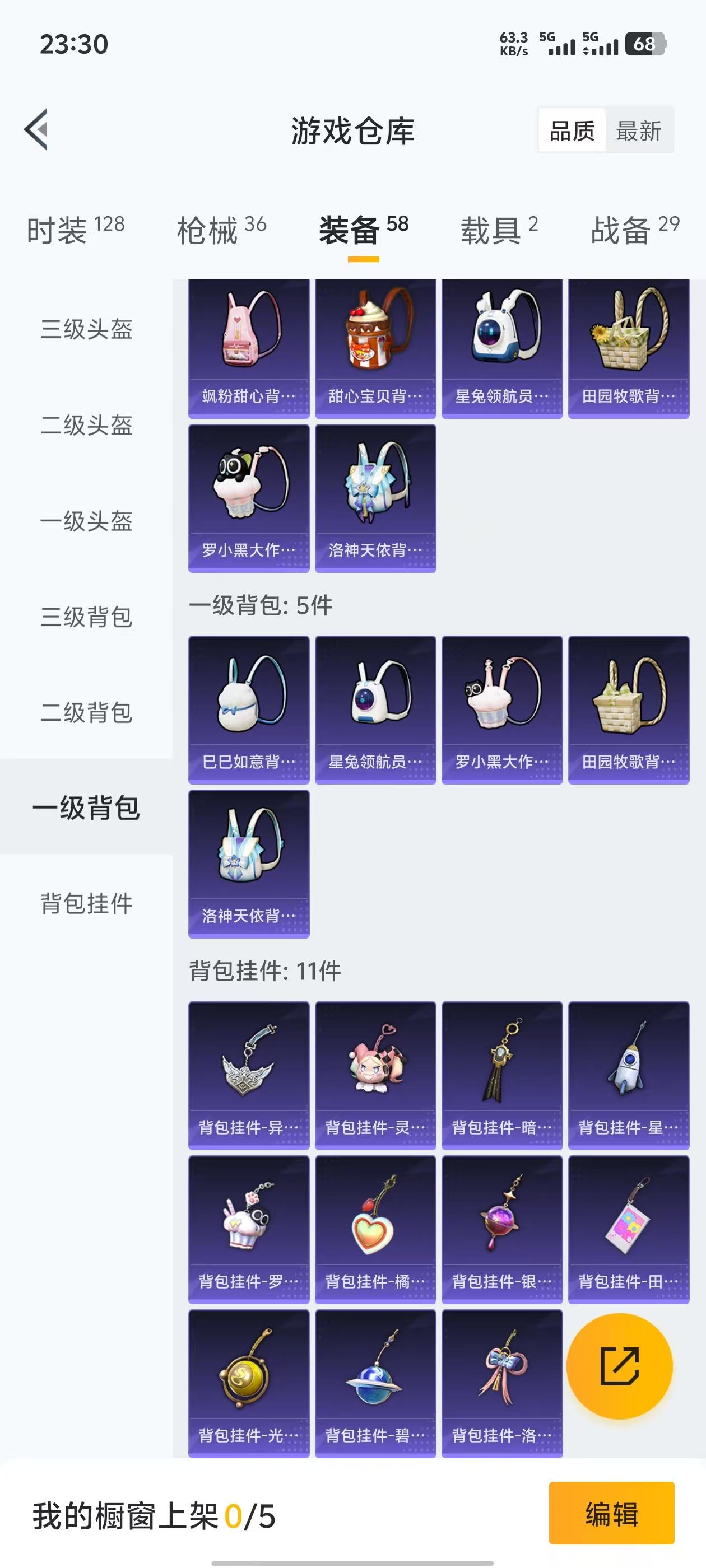Select 三级头盔 in the side menu
The image size is (706, 1568).
(x=86, y=329)
